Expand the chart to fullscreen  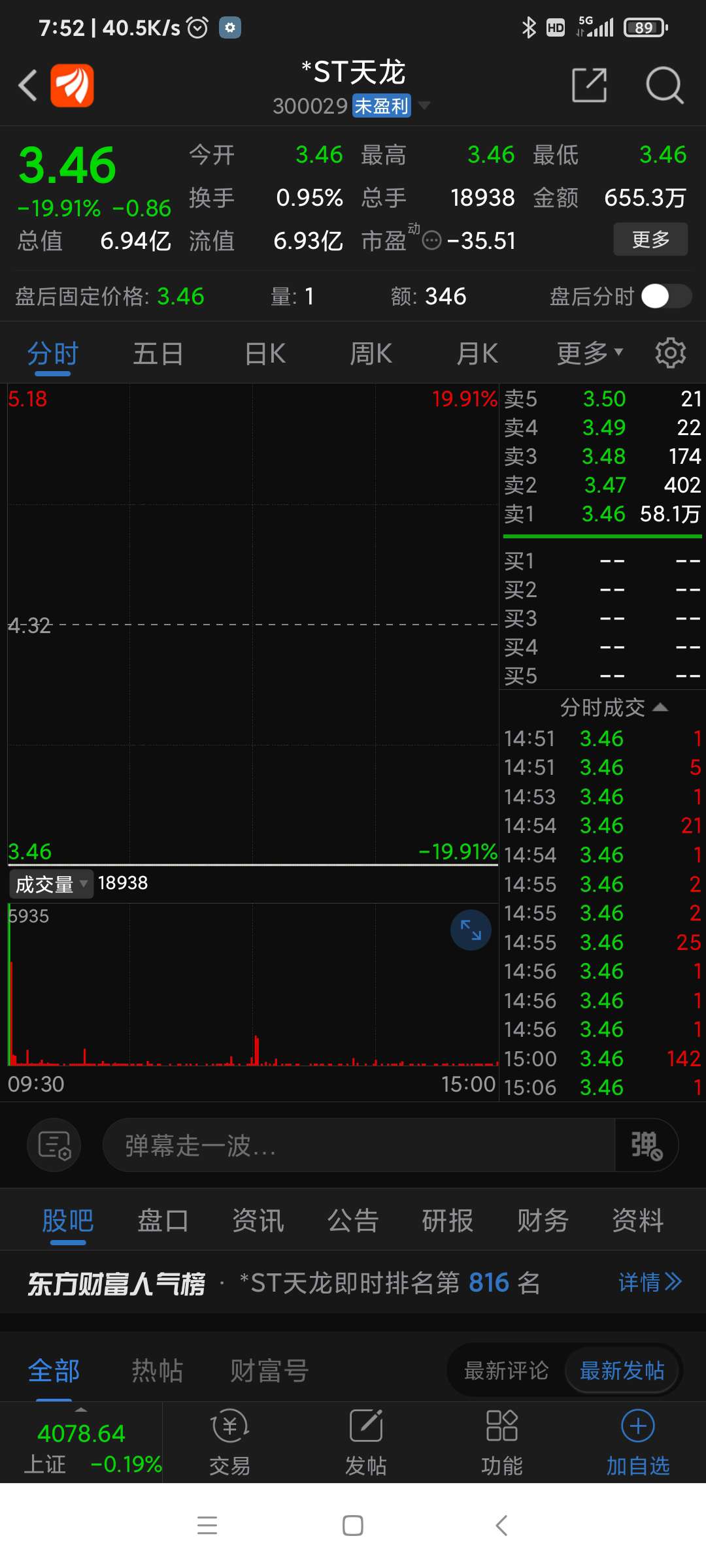pyautogui.click(x=471, y=930)
